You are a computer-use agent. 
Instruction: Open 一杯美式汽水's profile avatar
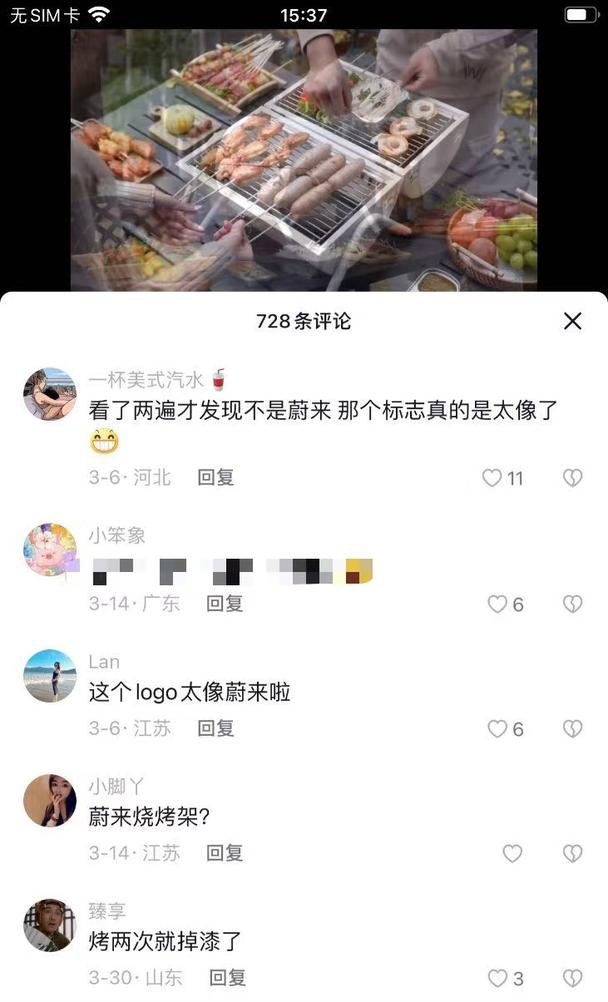tap(50, 394)
